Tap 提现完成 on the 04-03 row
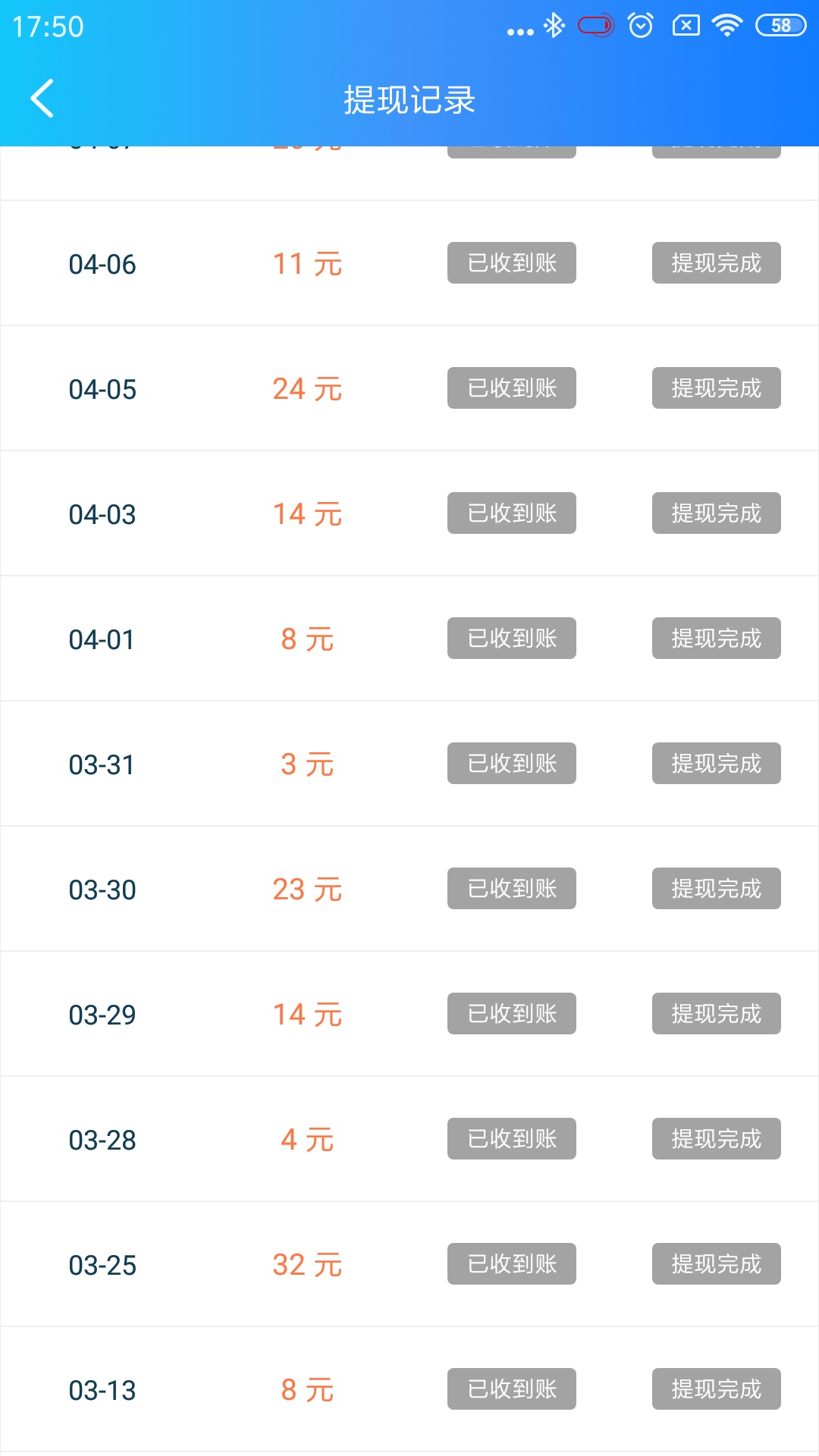This screenshot has width=819, height=1456. pyautogui.click(x=717, y=513)
